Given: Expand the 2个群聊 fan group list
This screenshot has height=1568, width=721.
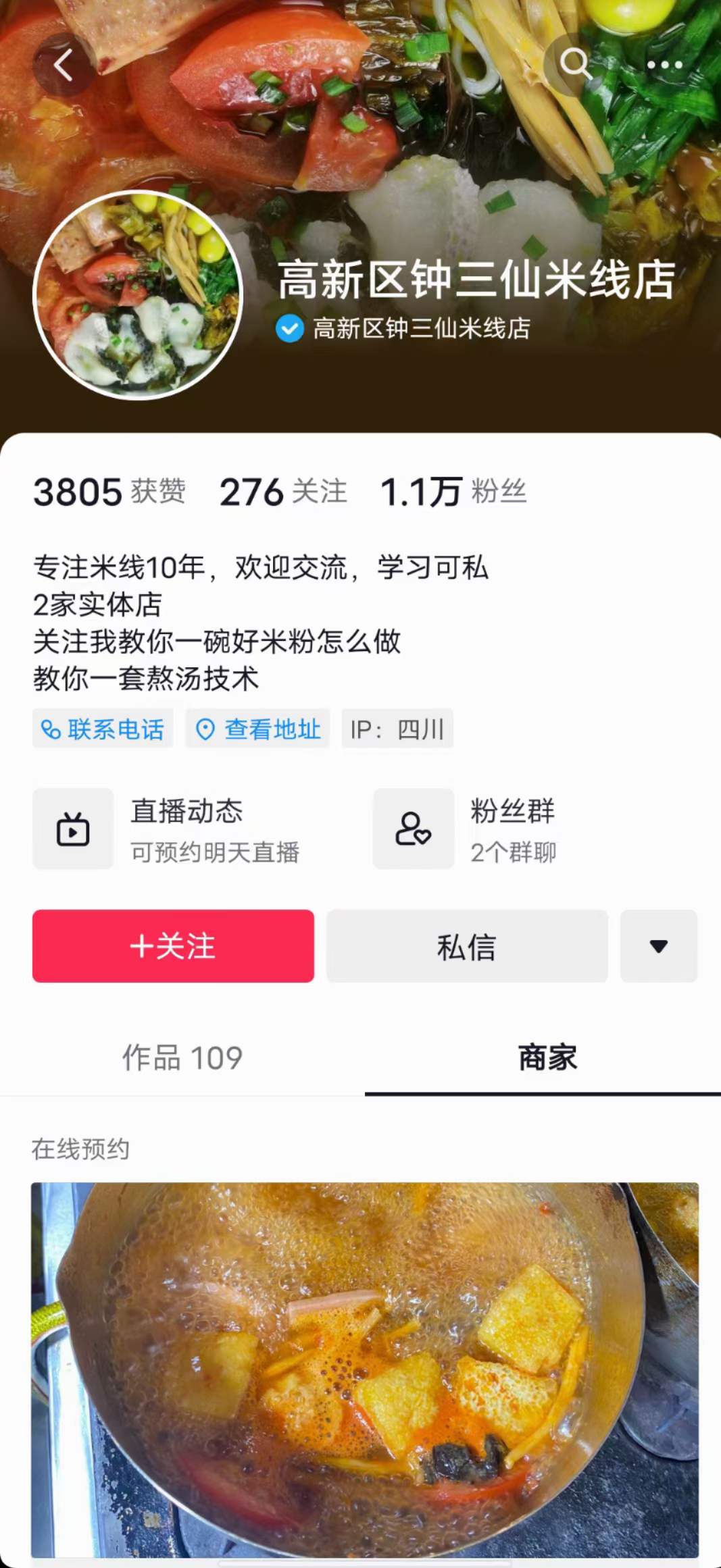Looking at the screenshot, I should click(x=514, y=853).
